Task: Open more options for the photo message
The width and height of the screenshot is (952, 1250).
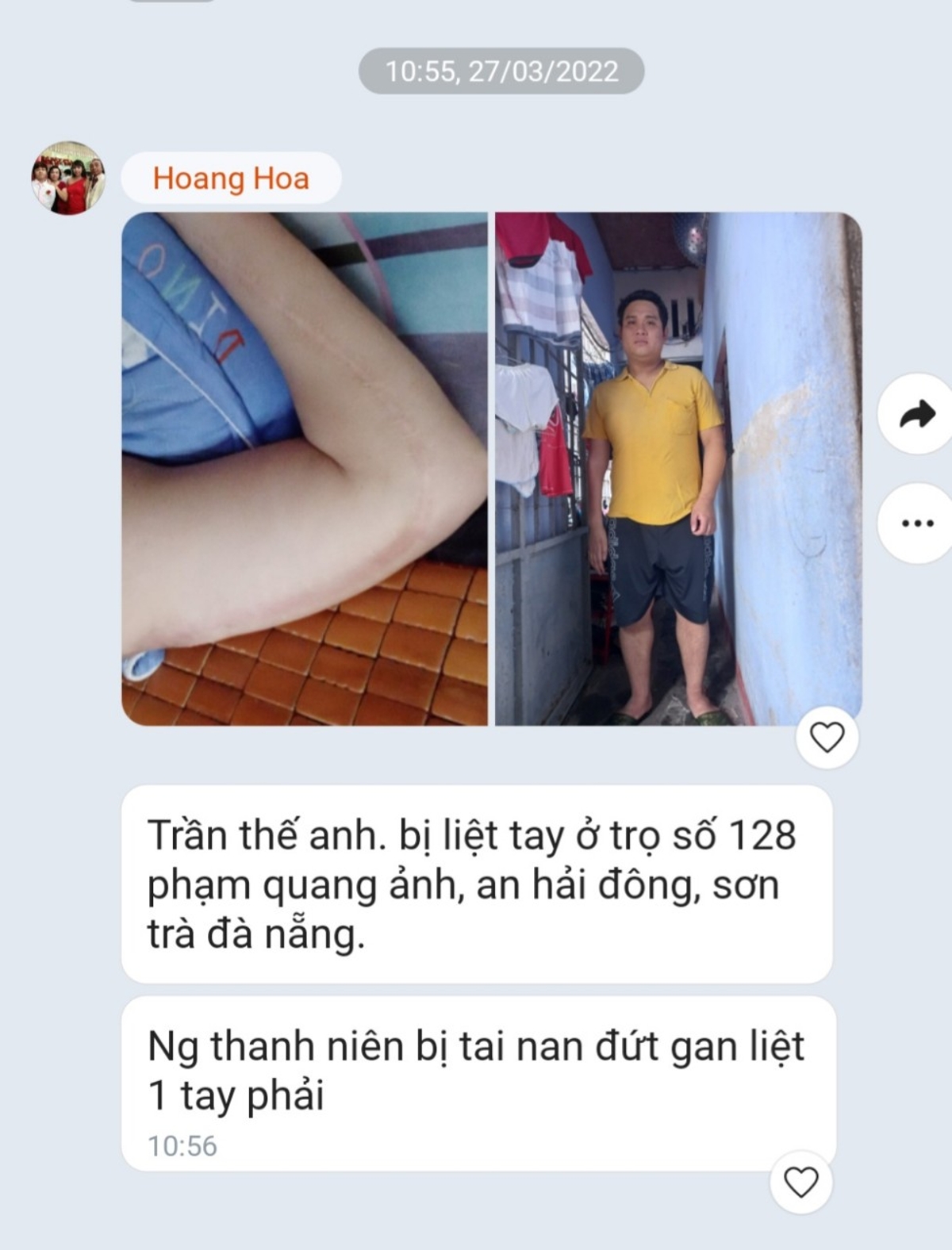Action: (916, 523)
